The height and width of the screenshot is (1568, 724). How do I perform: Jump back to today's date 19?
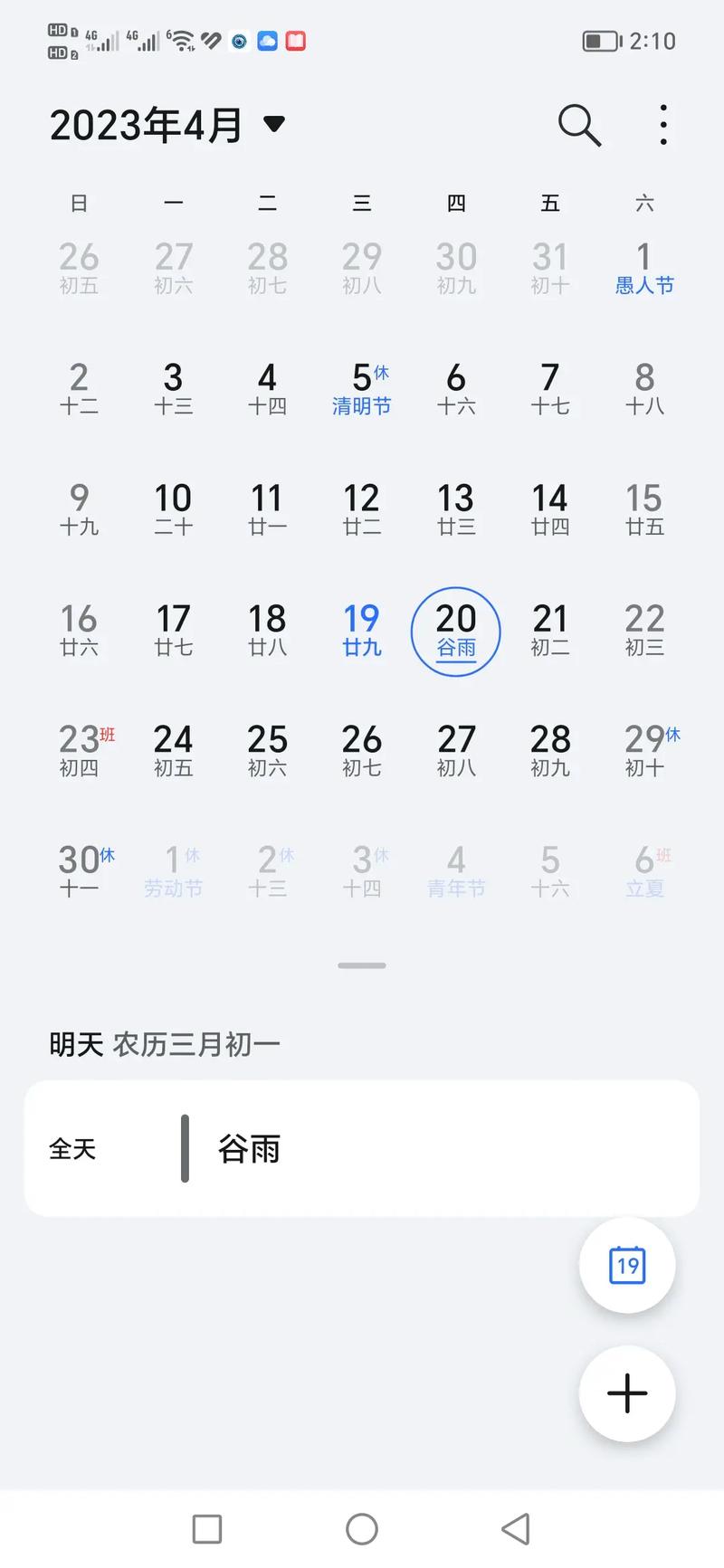click(626, 1265)
